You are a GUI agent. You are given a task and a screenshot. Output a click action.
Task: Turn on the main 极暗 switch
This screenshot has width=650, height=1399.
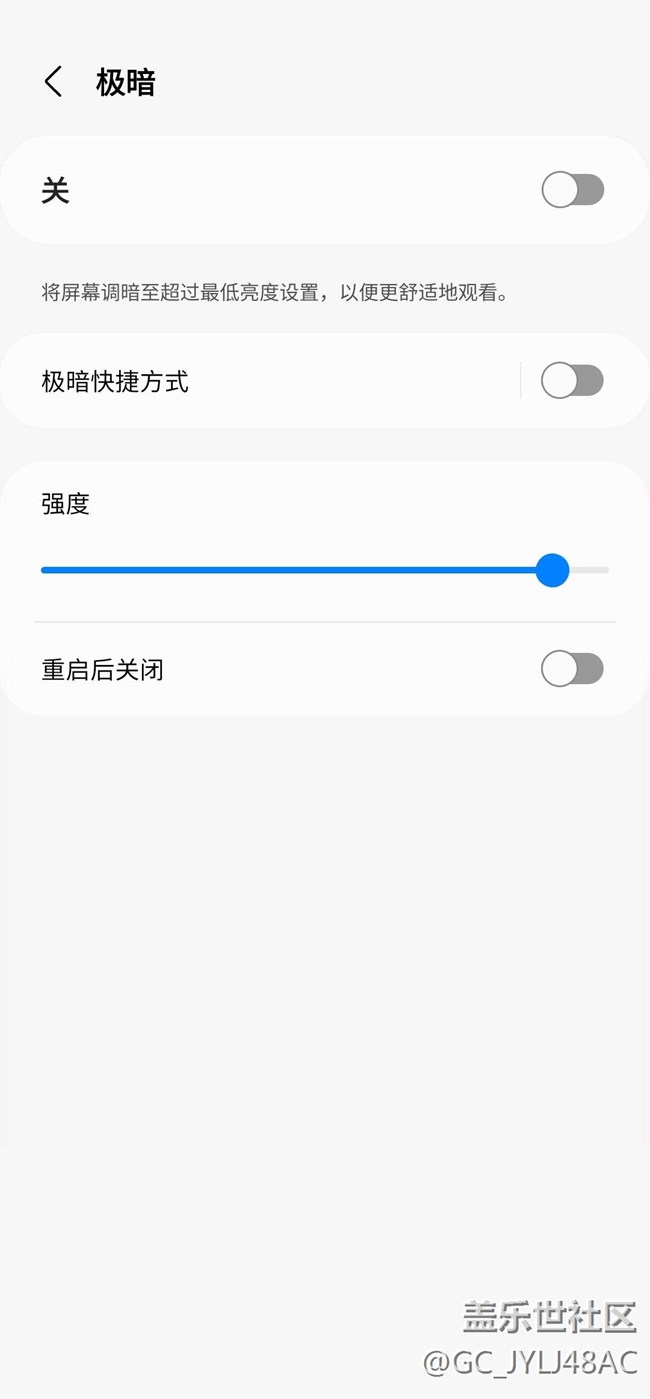572,189
